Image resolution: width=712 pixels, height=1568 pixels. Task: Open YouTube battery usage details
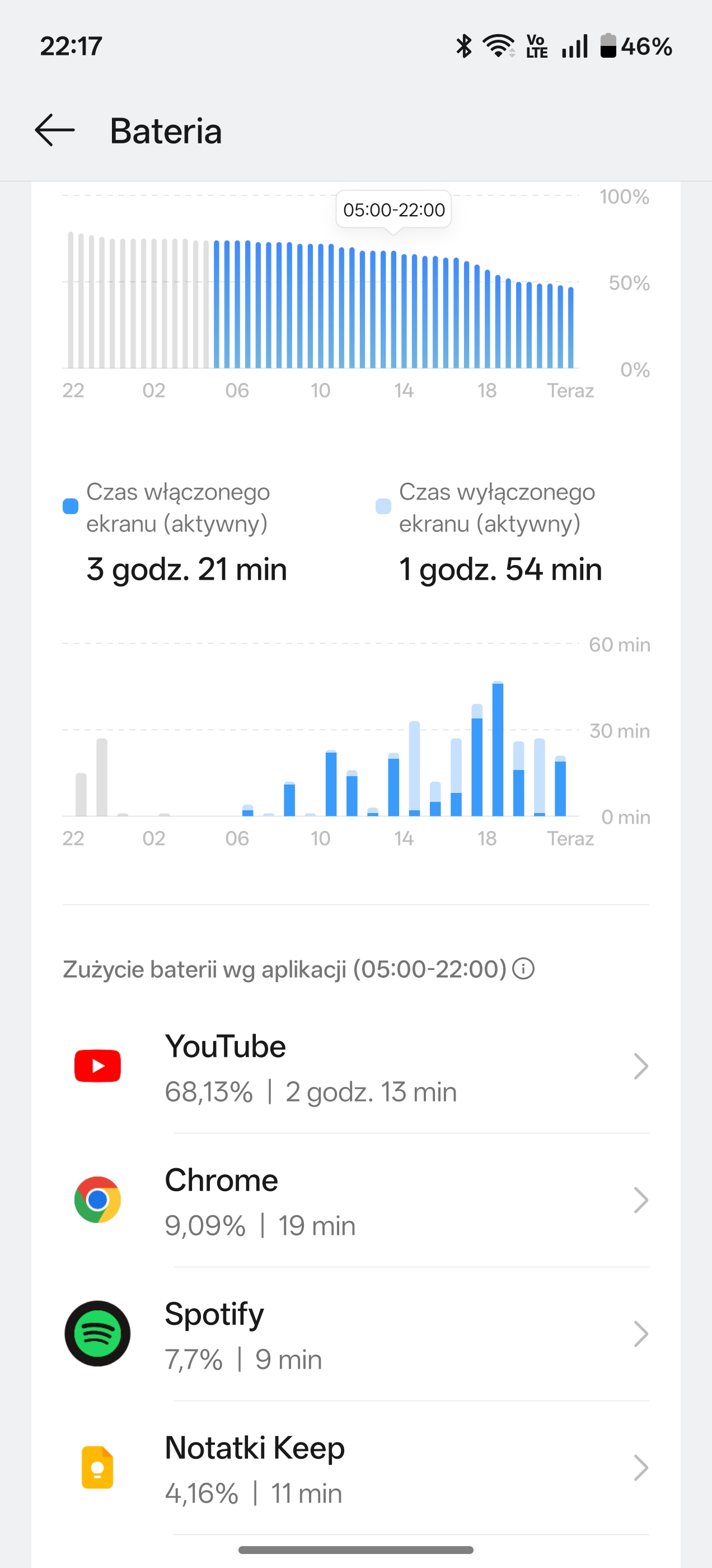tap(356, 1066)
